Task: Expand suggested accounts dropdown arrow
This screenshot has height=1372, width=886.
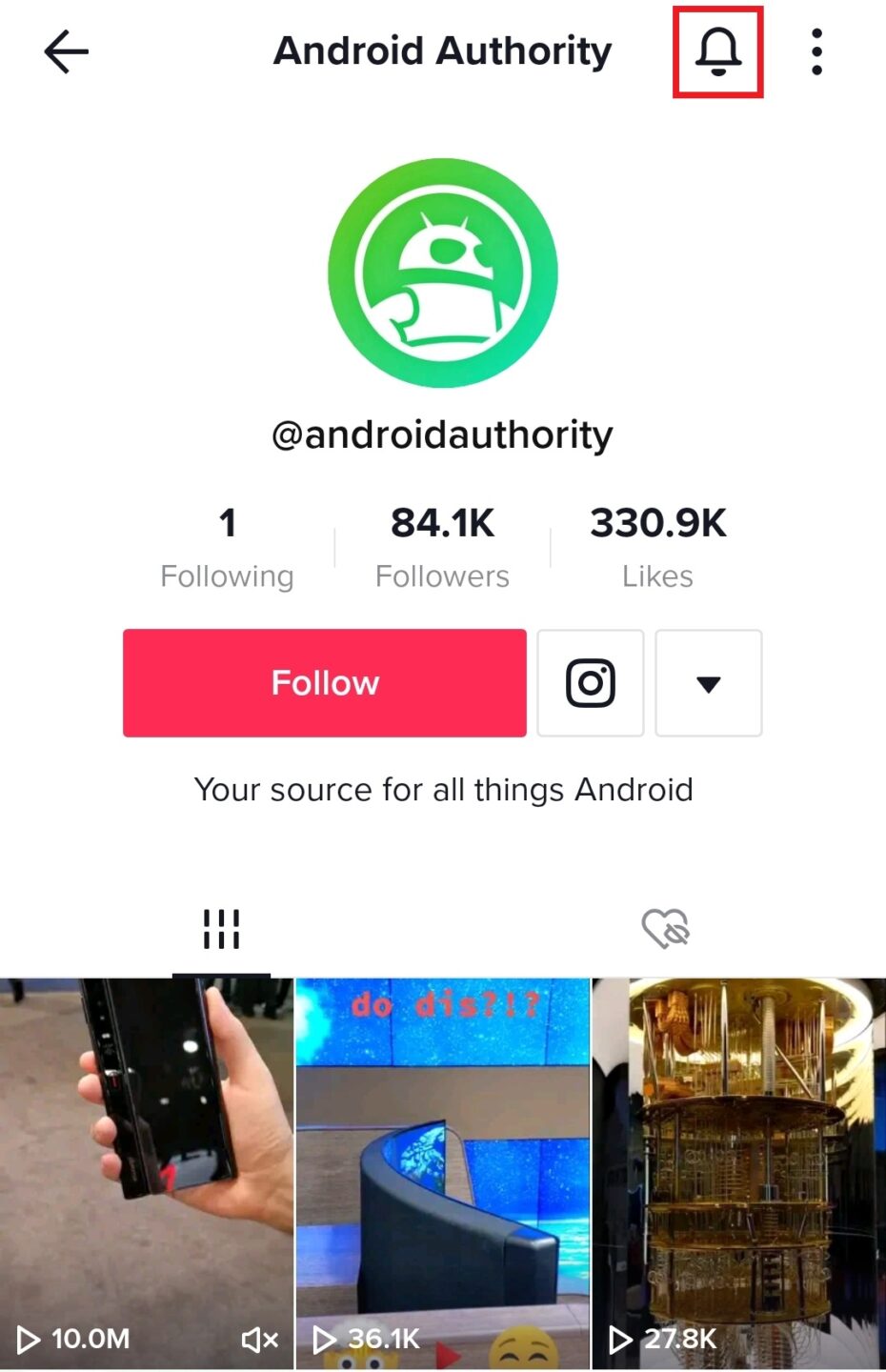Action: click(x=708, y=682)
